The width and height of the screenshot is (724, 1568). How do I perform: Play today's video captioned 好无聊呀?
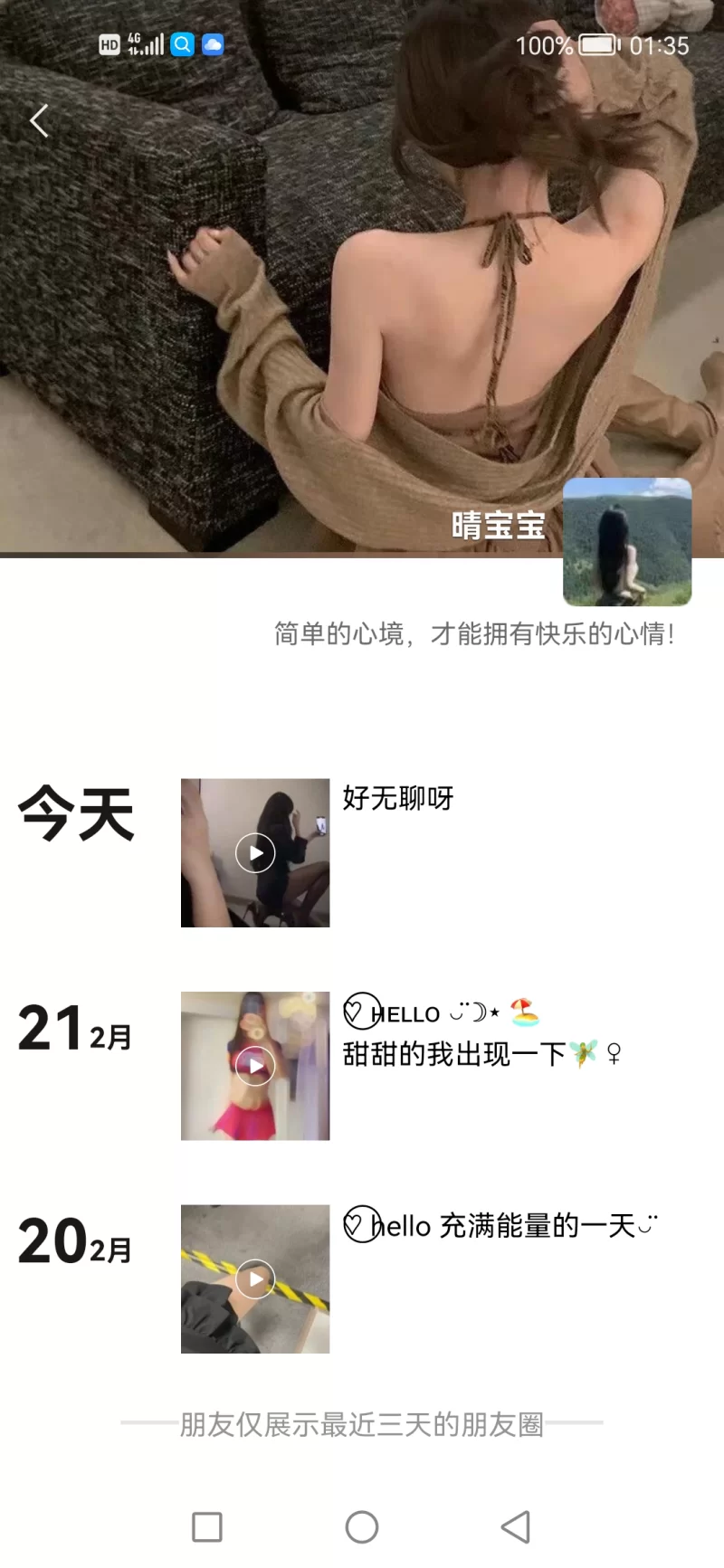(255, 852)
